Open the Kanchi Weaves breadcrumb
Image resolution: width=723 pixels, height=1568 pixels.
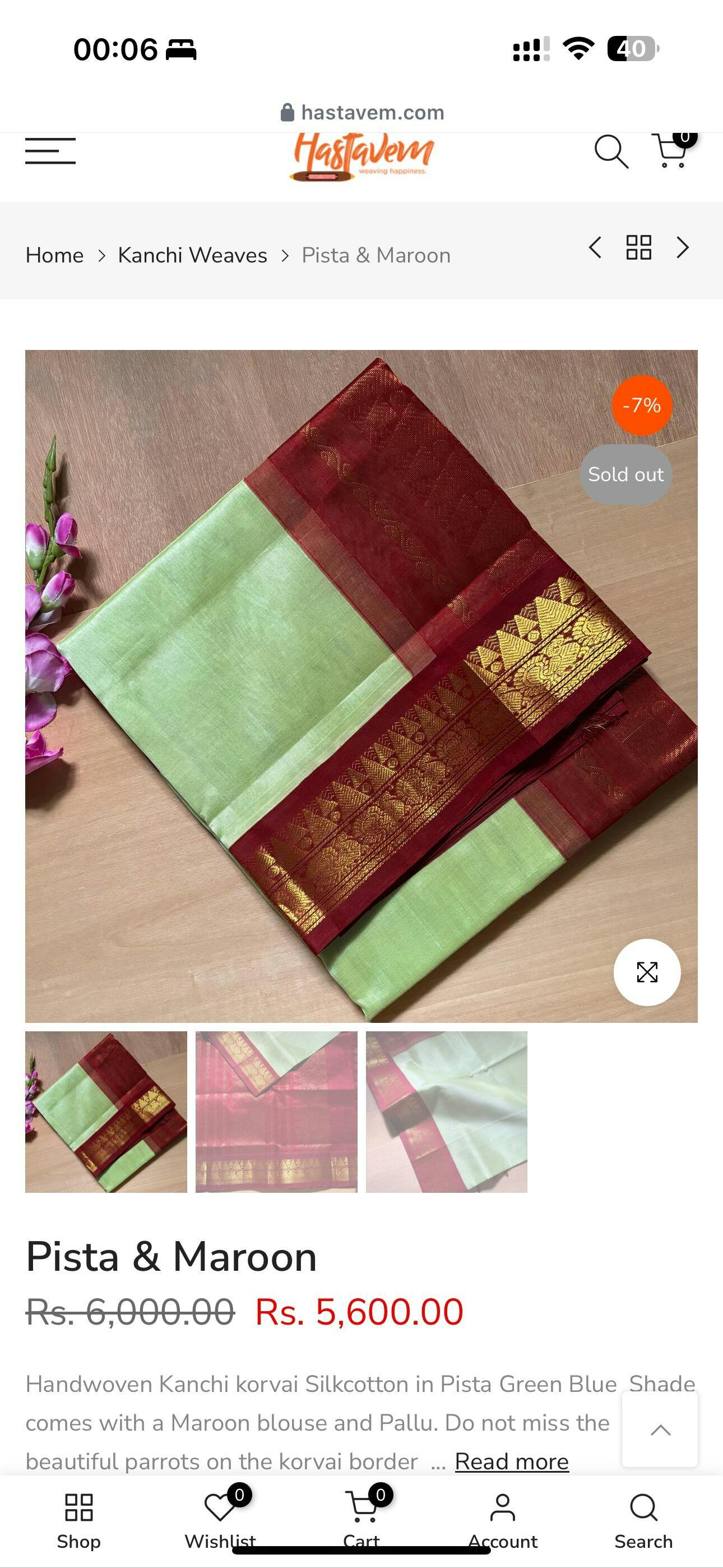click(x=192, y=255)
